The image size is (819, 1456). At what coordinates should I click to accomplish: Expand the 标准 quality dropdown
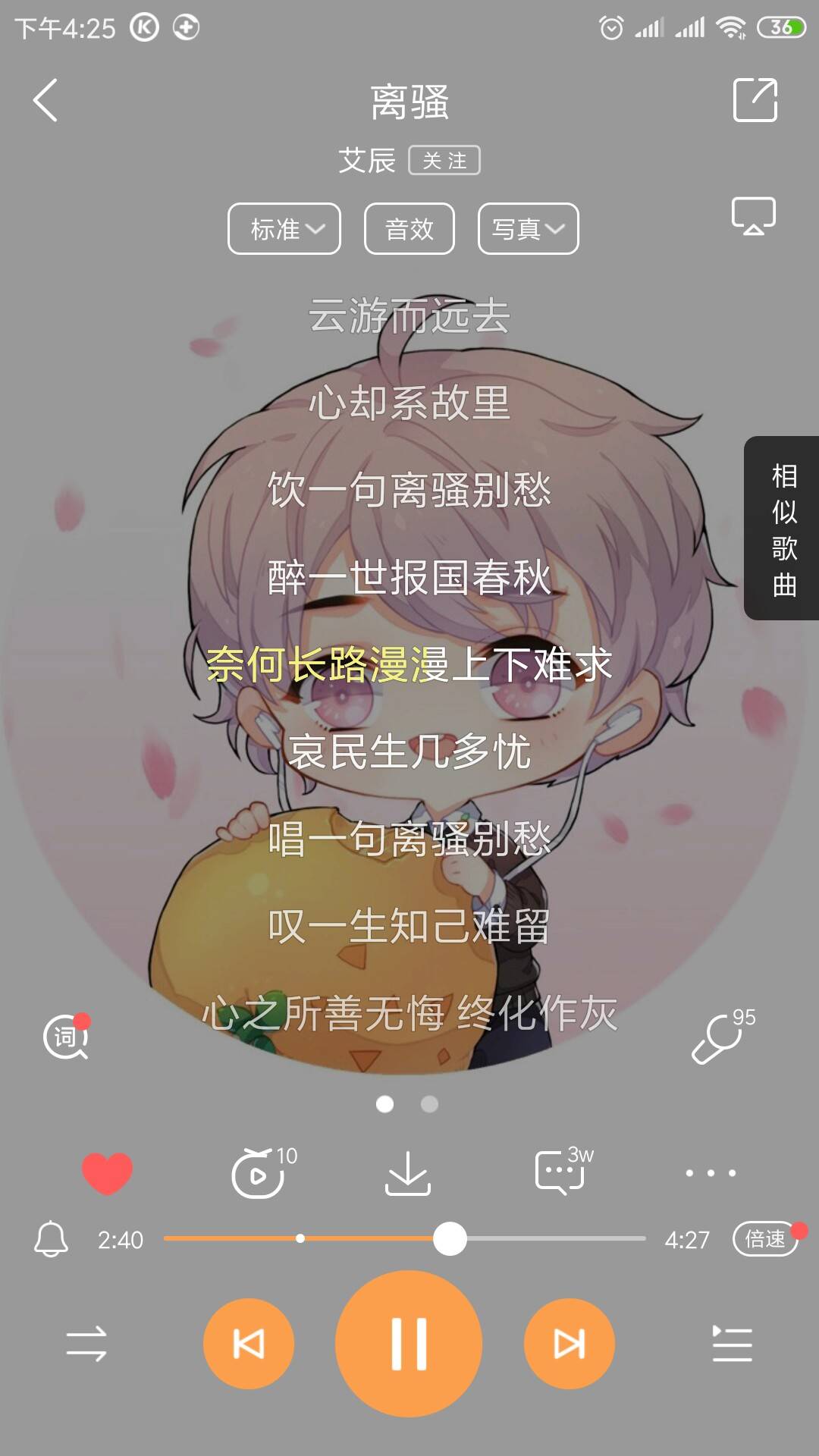(284, 228)
